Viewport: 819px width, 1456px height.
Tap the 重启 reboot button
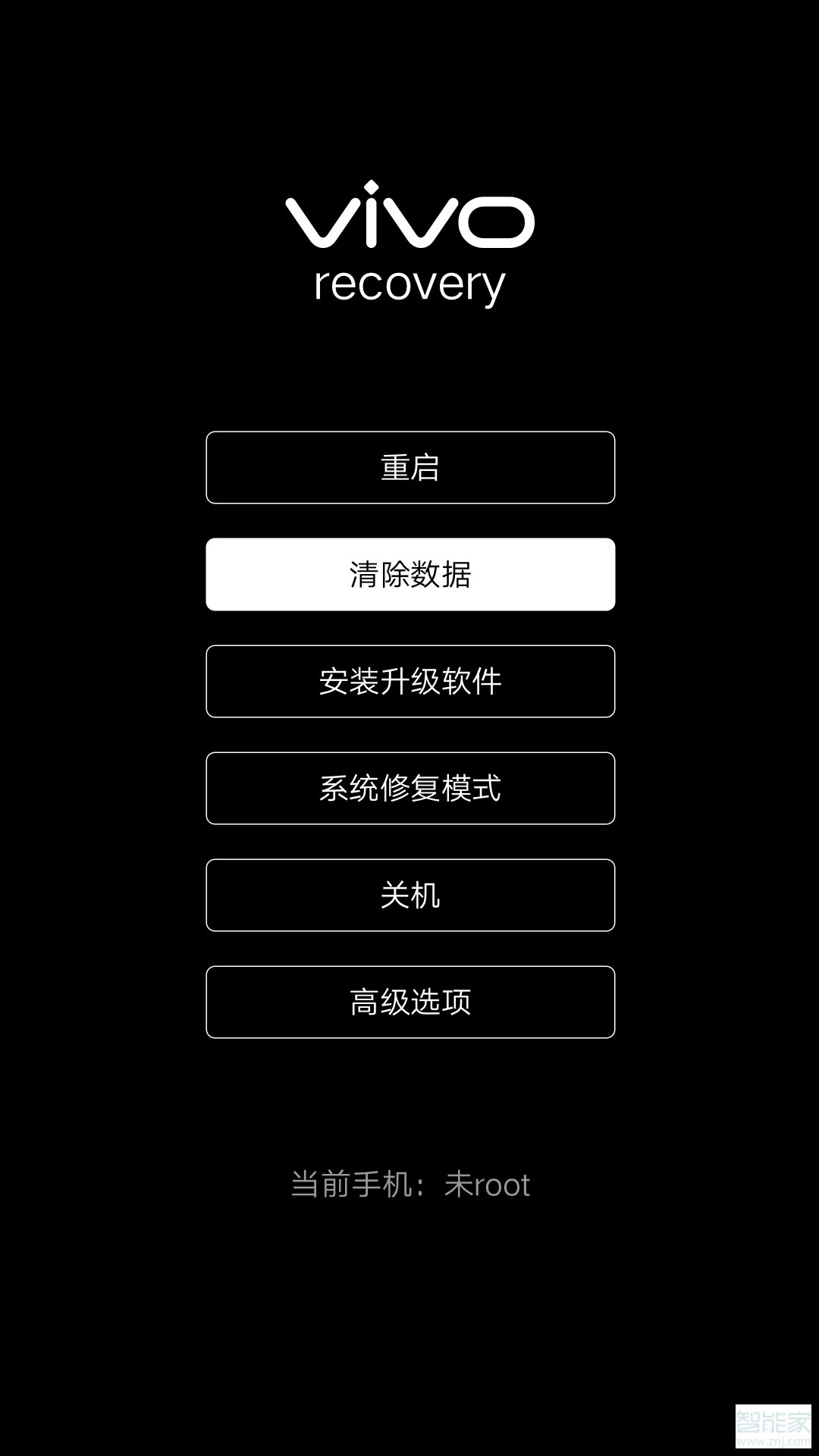(410, 467)
